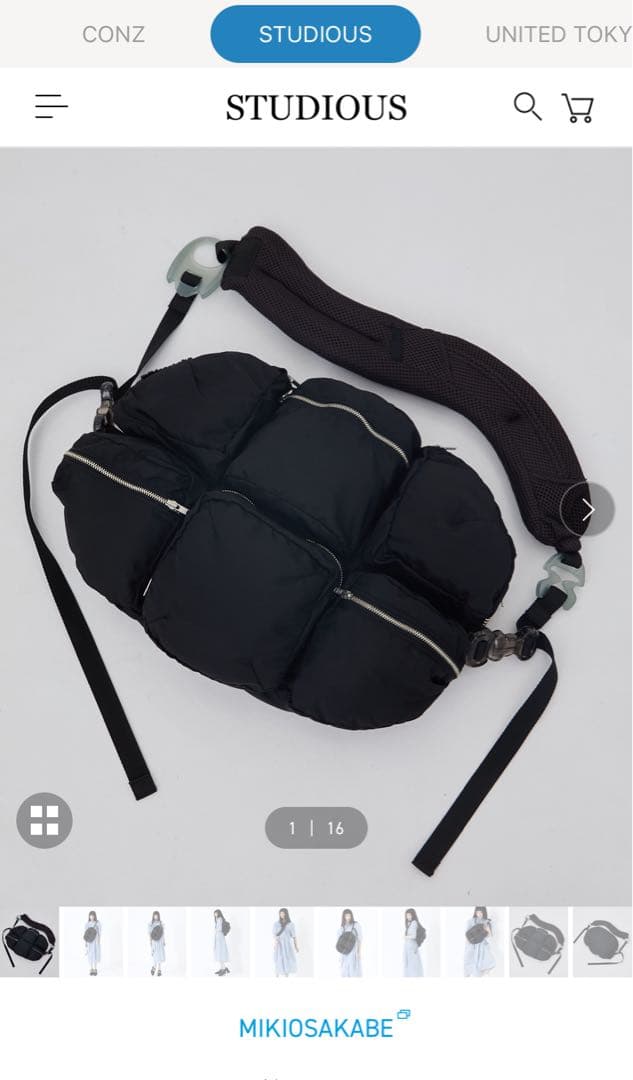Open the MIKIOSAKABE brand link
The height and width of the screenshot is (1080, 633).
(x=316, y=1027)
